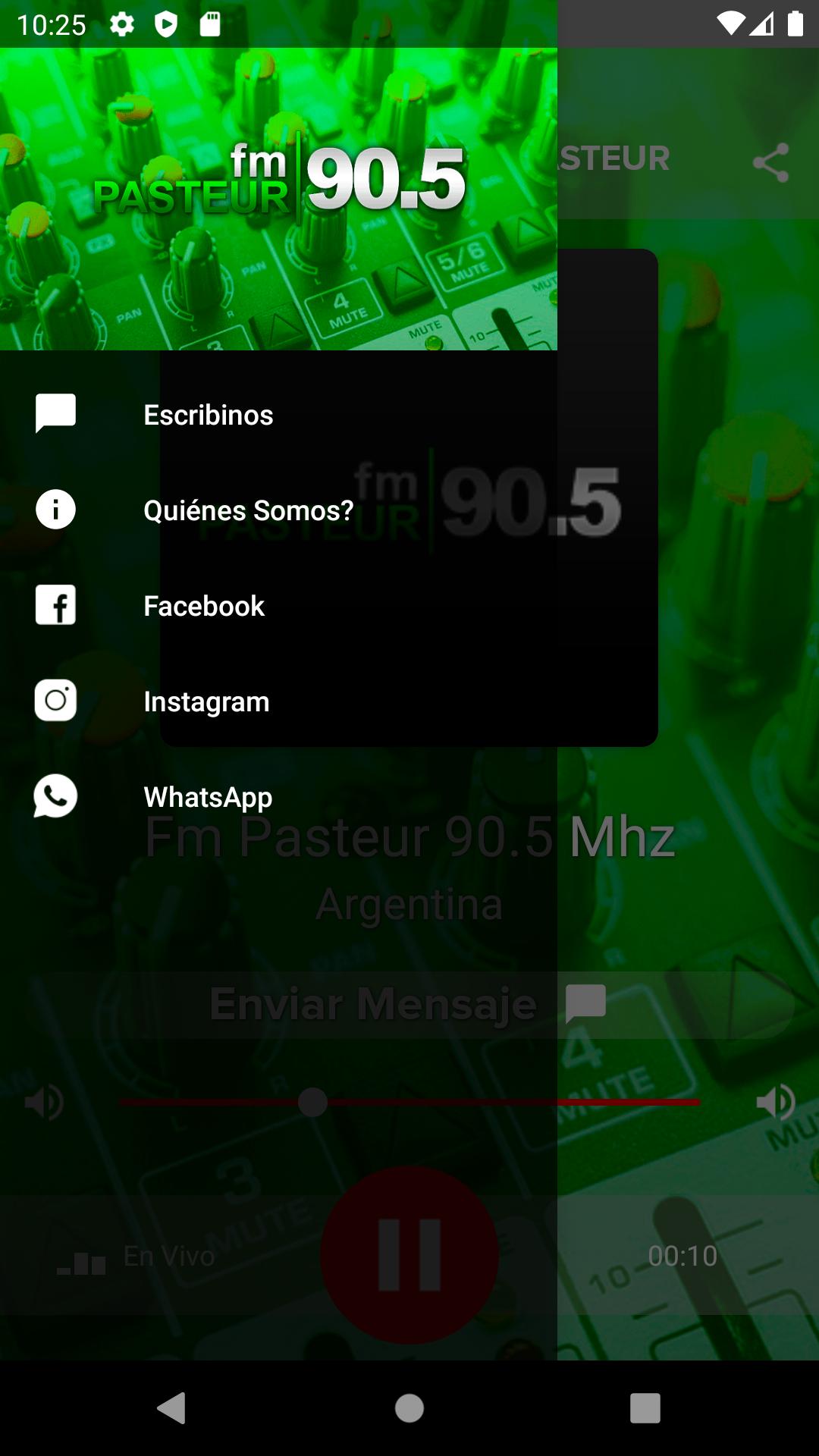Viewport: 819px width, 1456px height.
Task: Go back with system back button
Action: (173, 1408)
